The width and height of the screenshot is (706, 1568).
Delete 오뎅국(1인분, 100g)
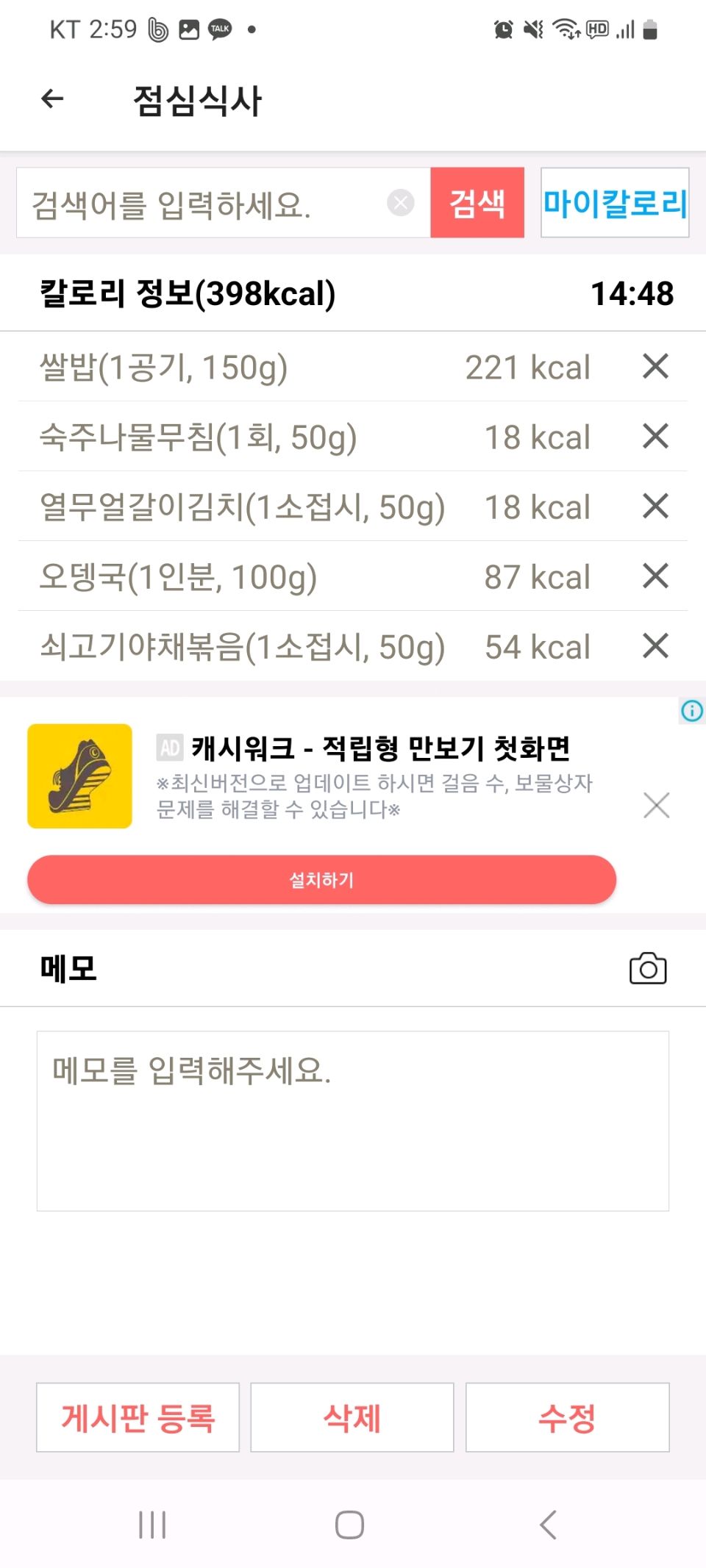(x=655, y=576)
